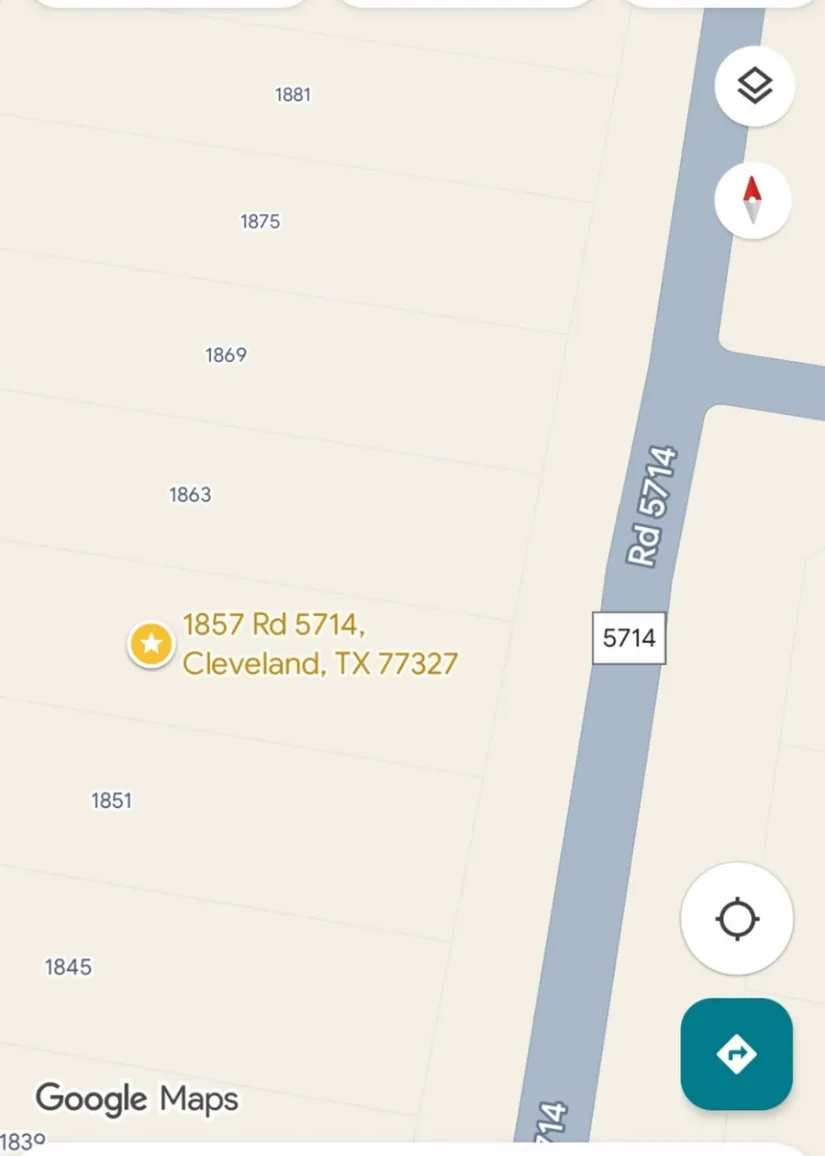The width and height of the screenshot is (825, 1156).
Task: Open the map layers selector
Action: (x=755, y=86)
